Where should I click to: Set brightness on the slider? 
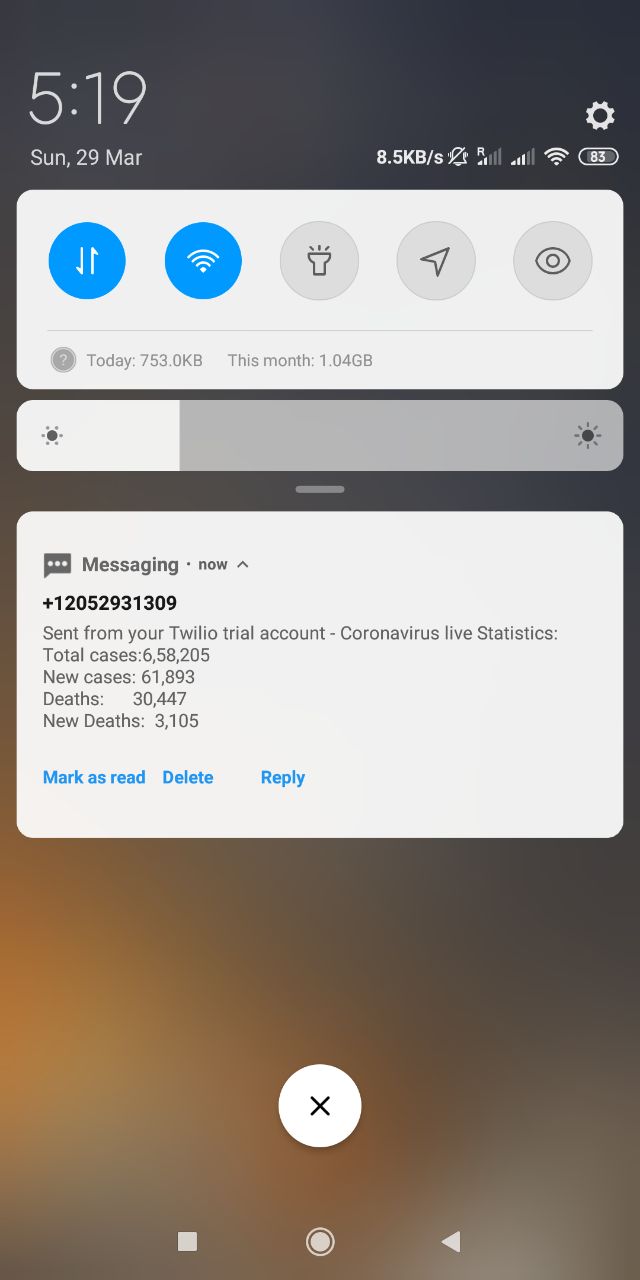pos(320,435)
